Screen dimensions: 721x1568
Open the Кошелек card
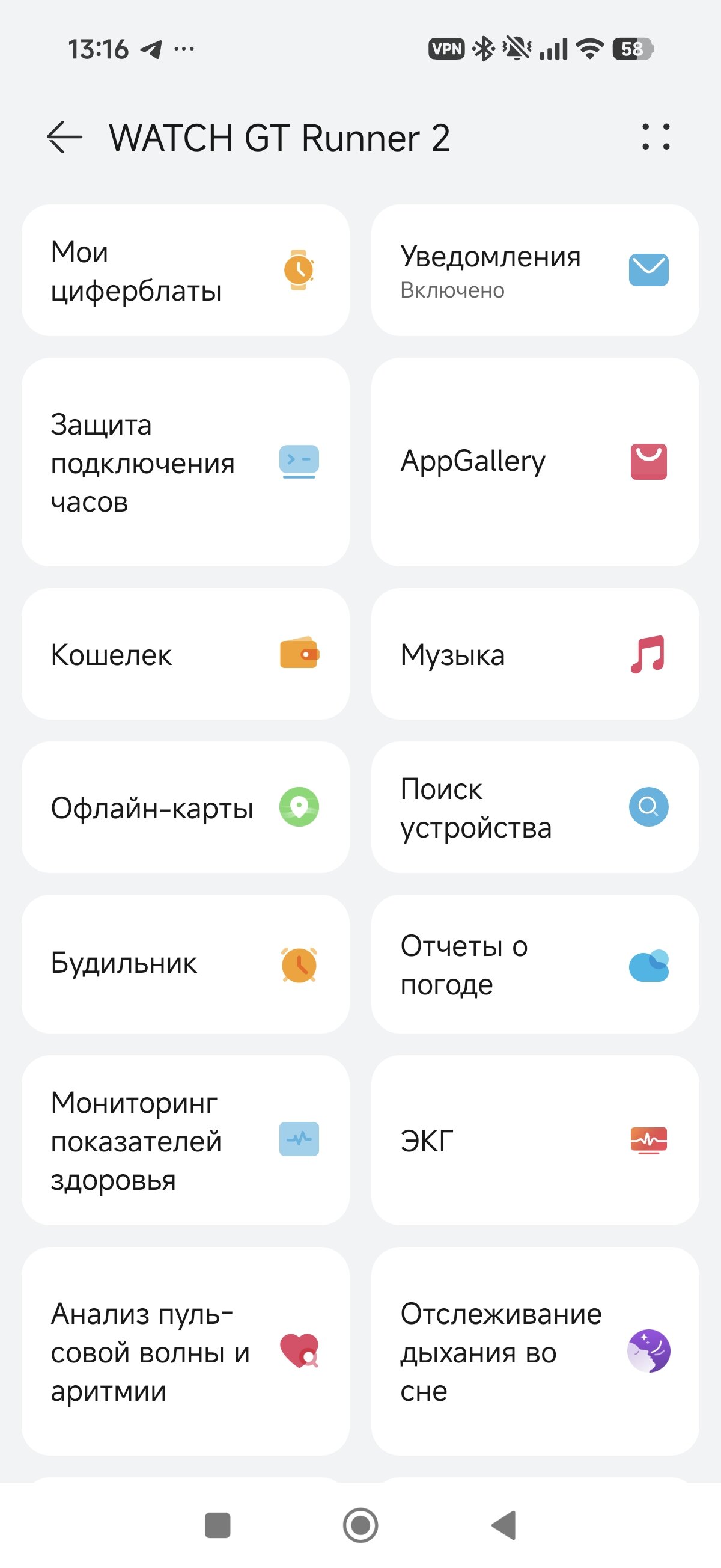[185, 654]
